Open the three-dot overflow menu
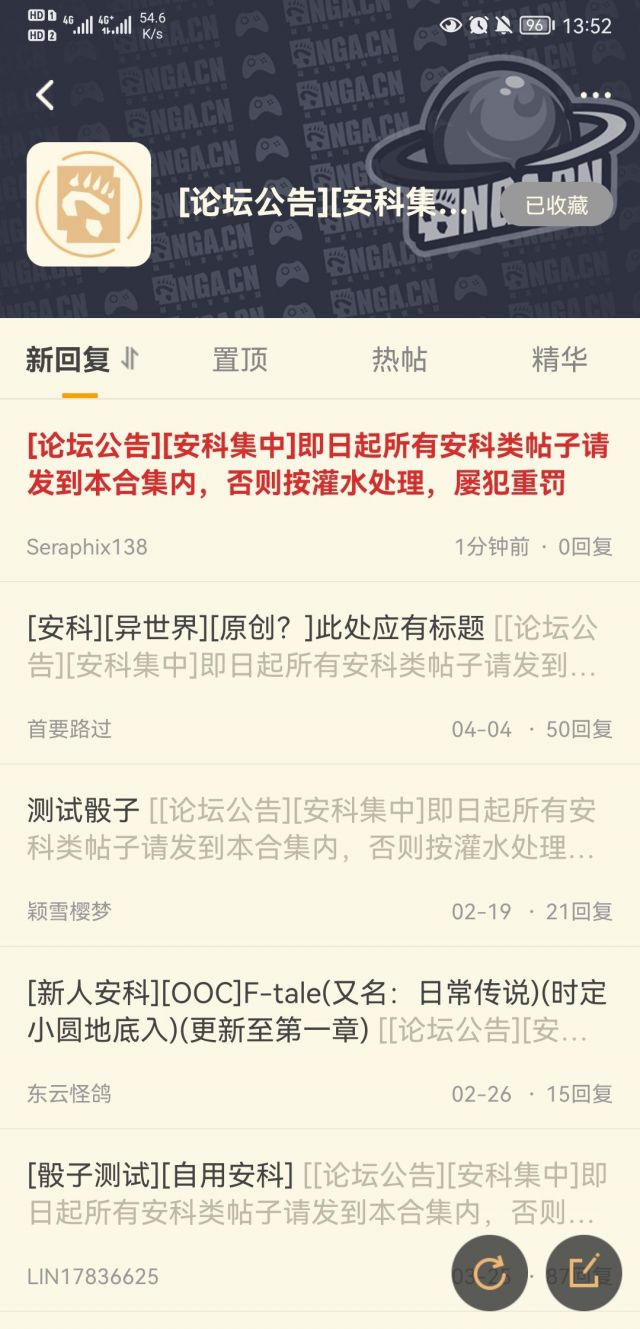Viewport: 640px width, 1329px height. (595, 96)
